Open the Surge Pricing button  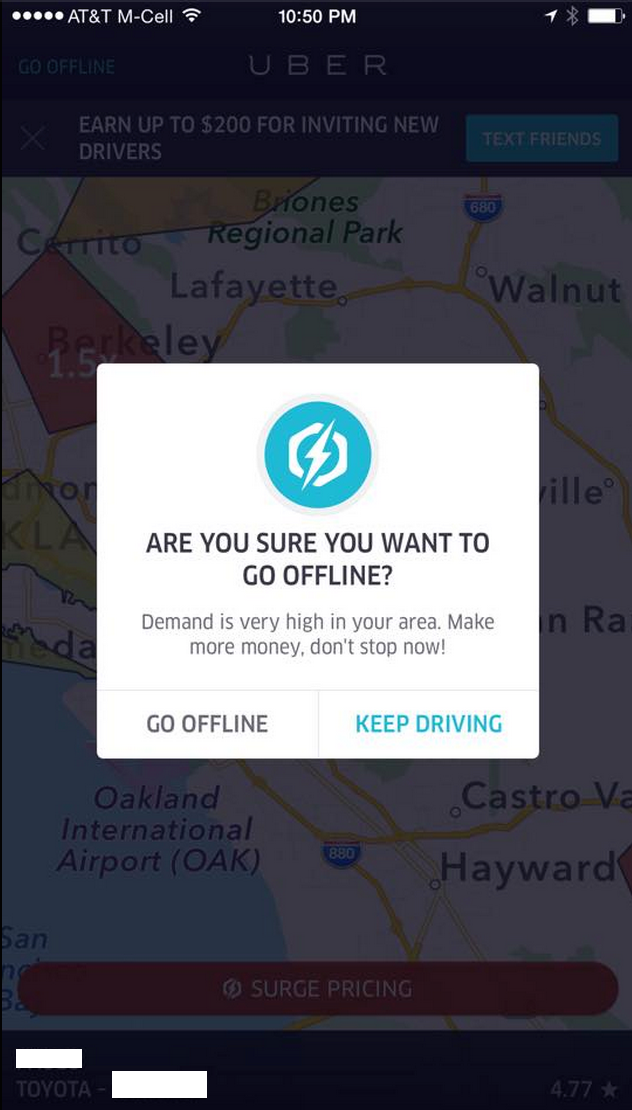pos(317,989)
